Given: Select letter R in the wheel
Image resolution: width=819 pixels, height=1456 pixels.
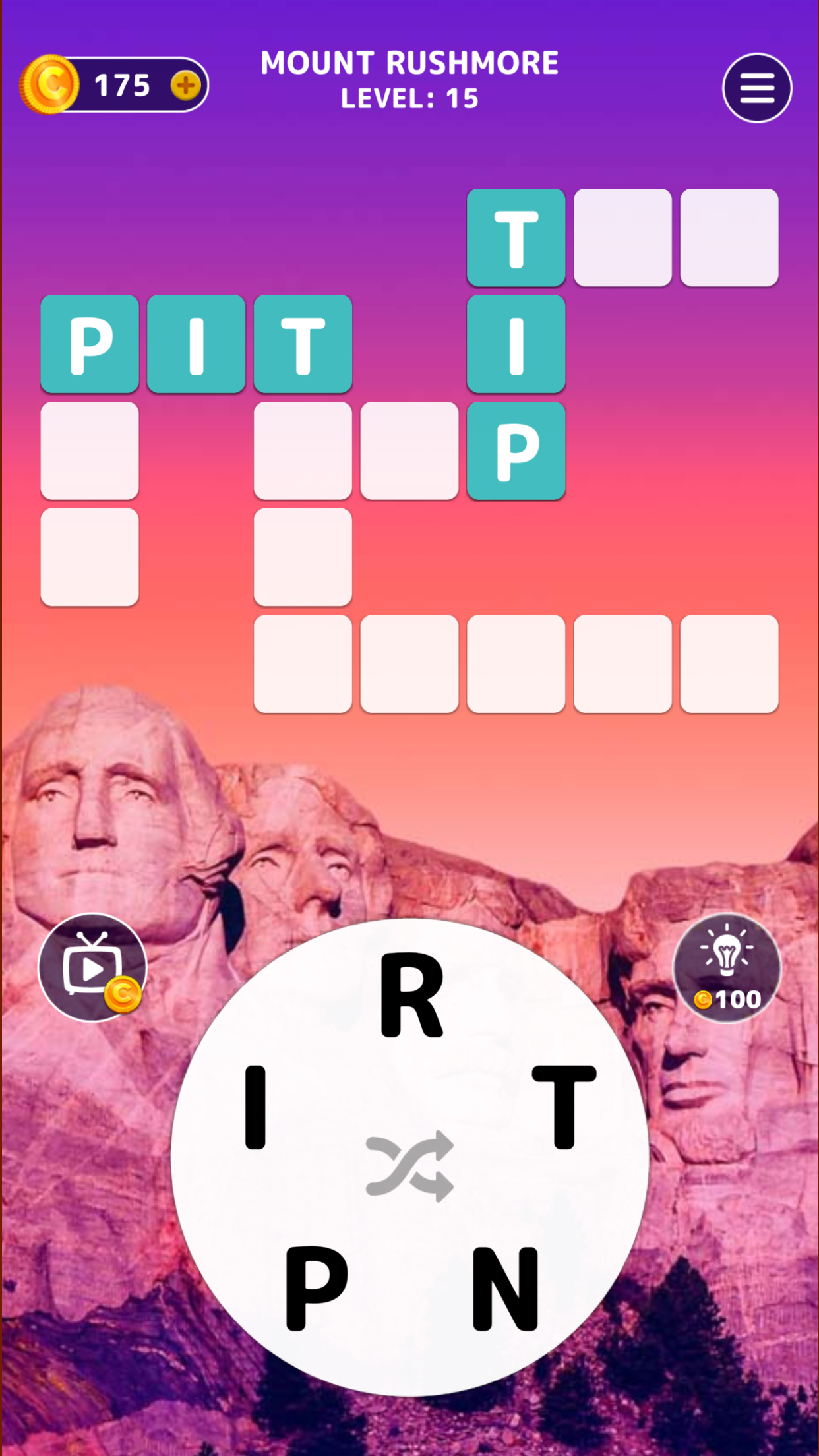Looking at the screenshot, I should point(411,996).
